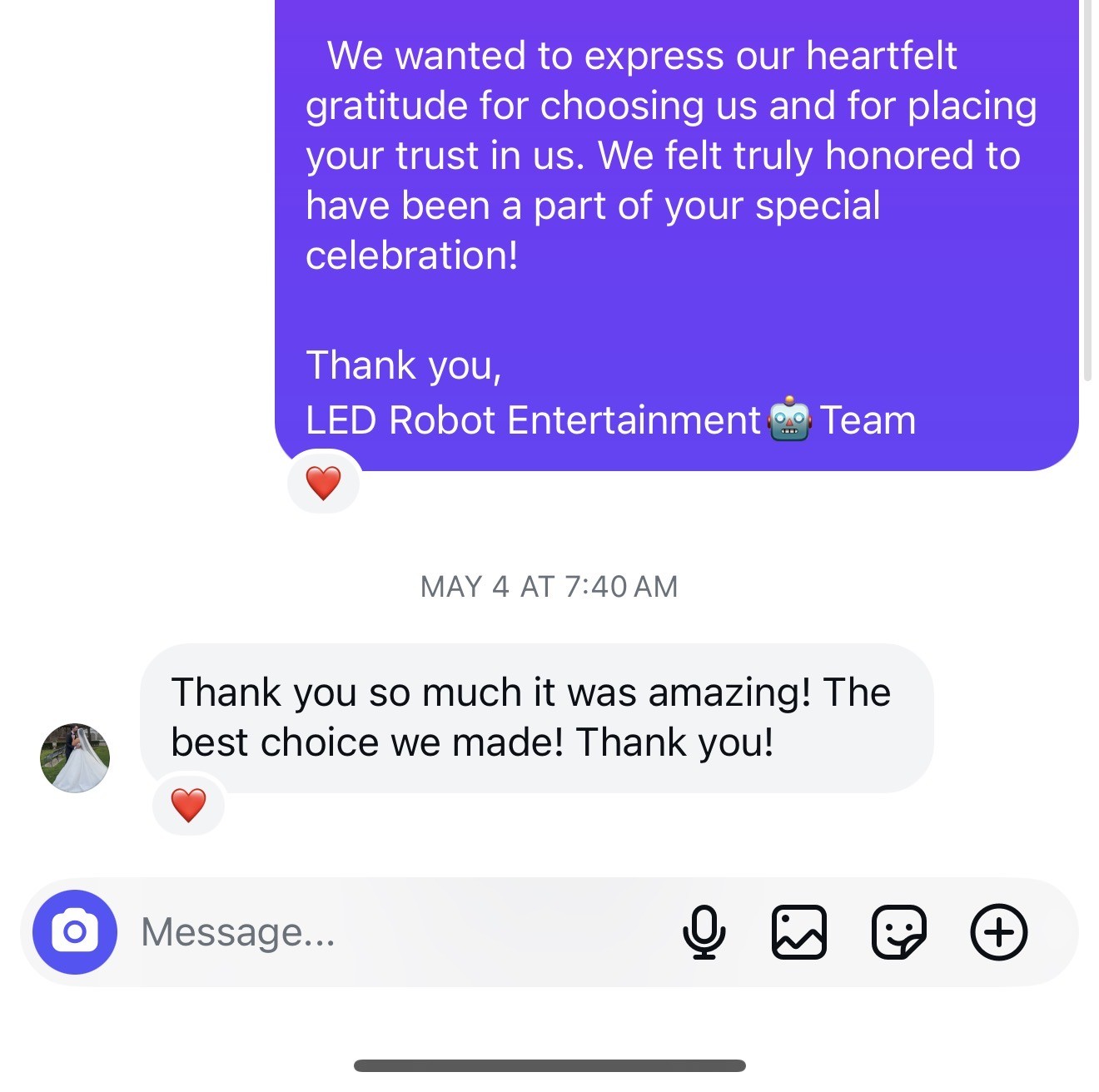Open the sender's profile picture
Screen dimensions: 1099x1092
pyautogui.click(x=75, y=757)
